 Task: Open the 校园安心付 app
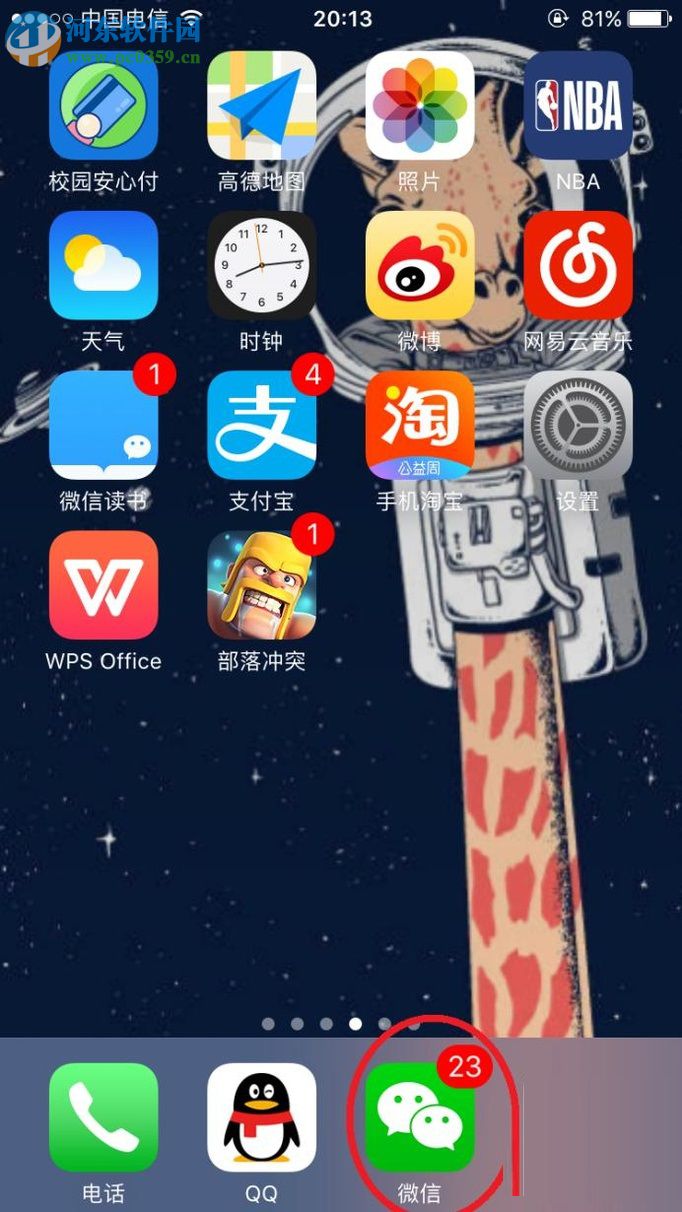103,106
